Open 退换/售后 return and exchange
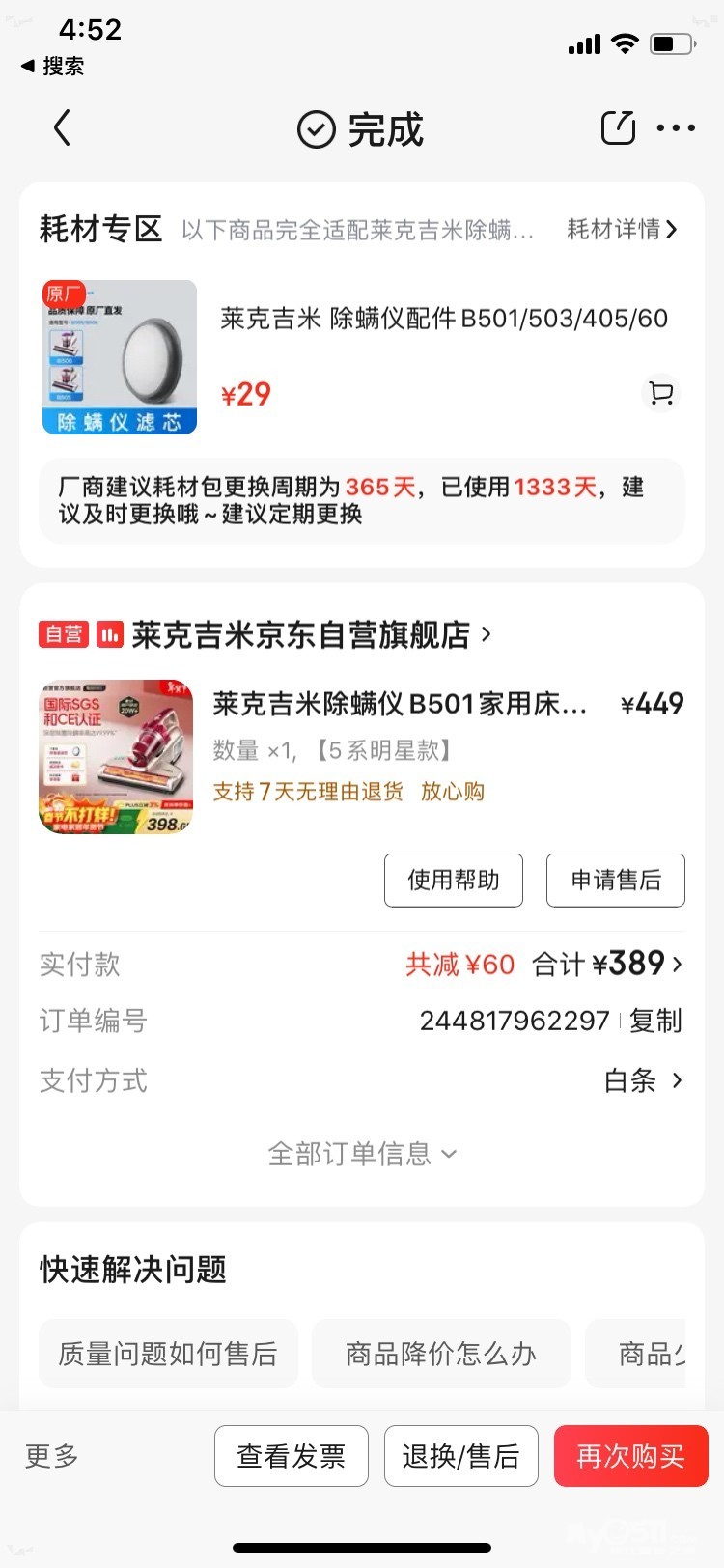The image size is (724, 1568). click(461, 1456)
